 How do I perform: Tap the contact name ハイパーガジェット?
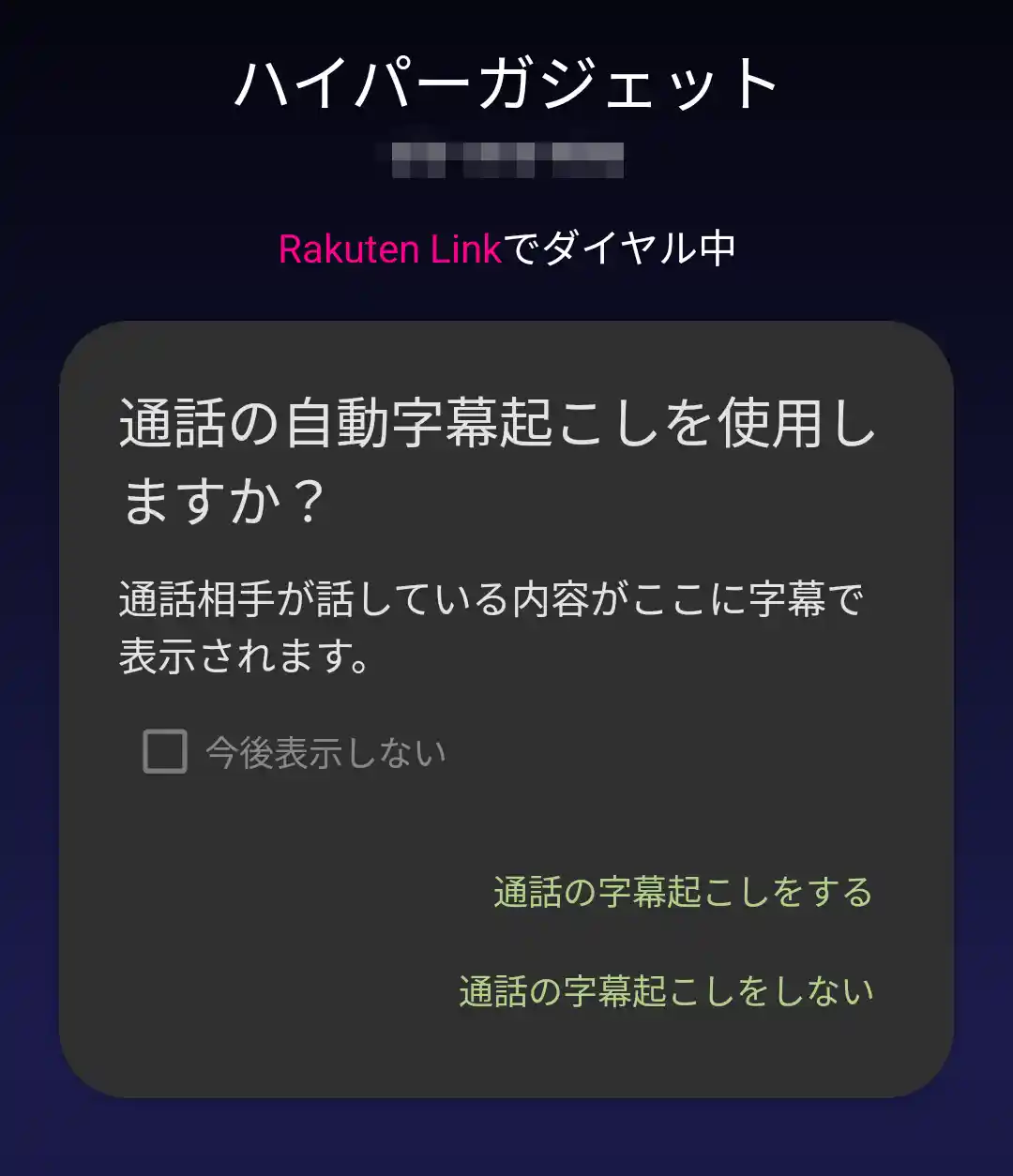pyautogui.click(x=506, y=83)
